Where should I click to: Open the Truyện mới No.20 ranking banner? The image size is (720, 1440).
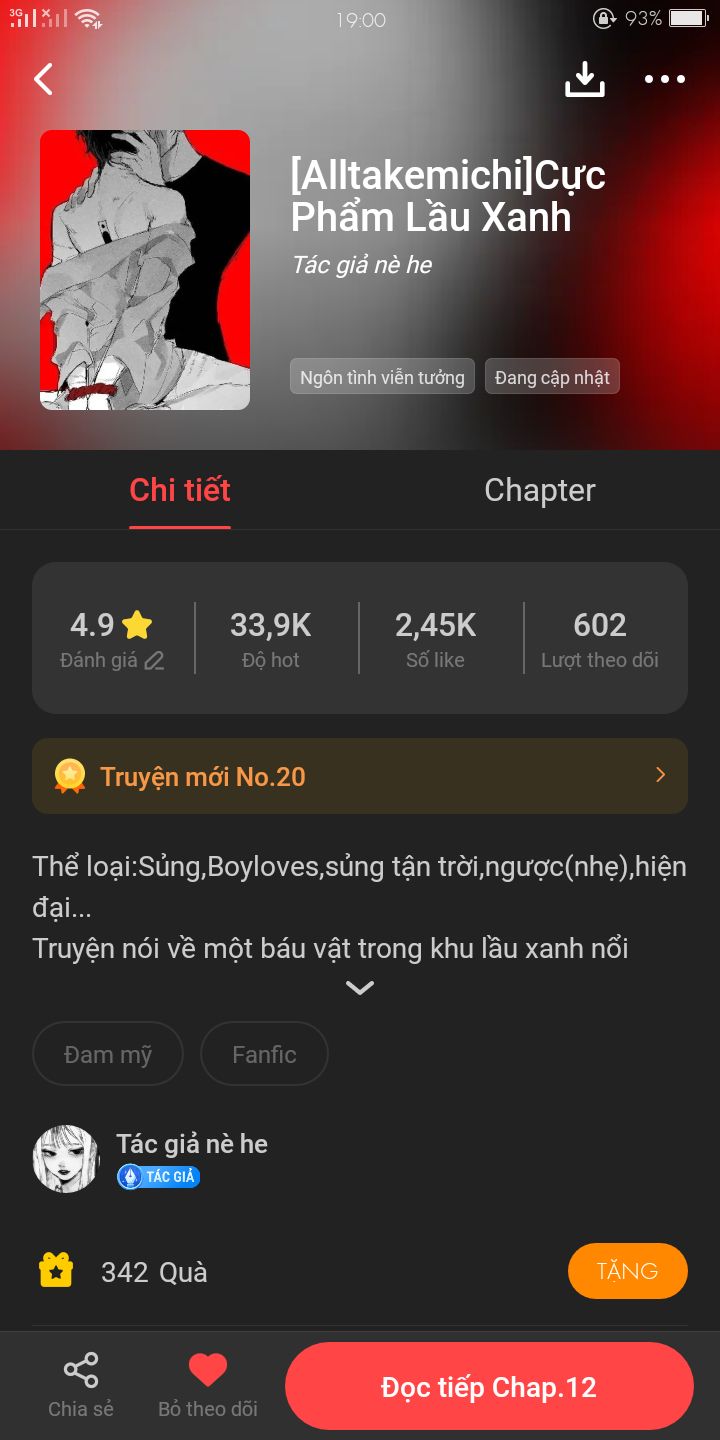coord(360,776)
